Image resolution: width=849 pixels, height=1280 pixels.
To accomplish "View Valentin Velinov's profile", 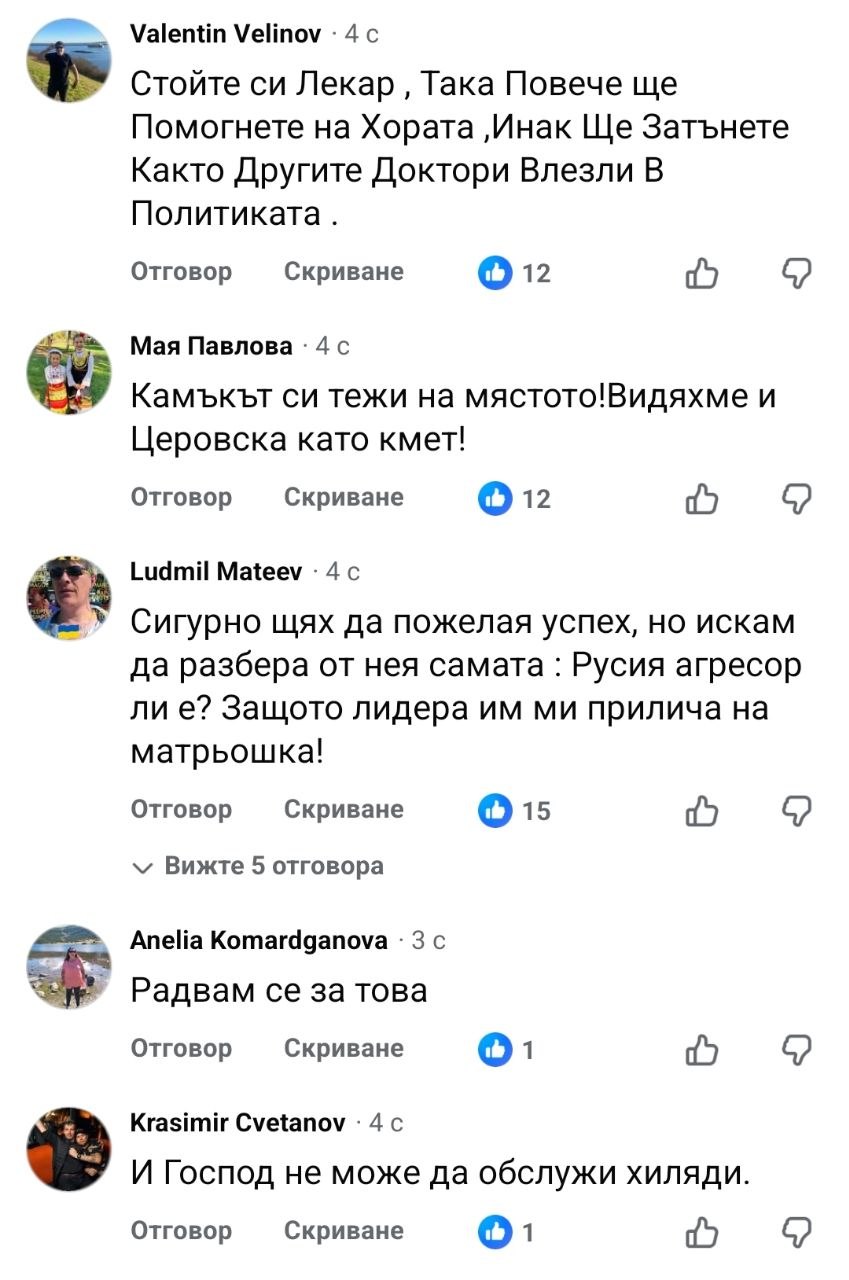I will coord(226,35).
